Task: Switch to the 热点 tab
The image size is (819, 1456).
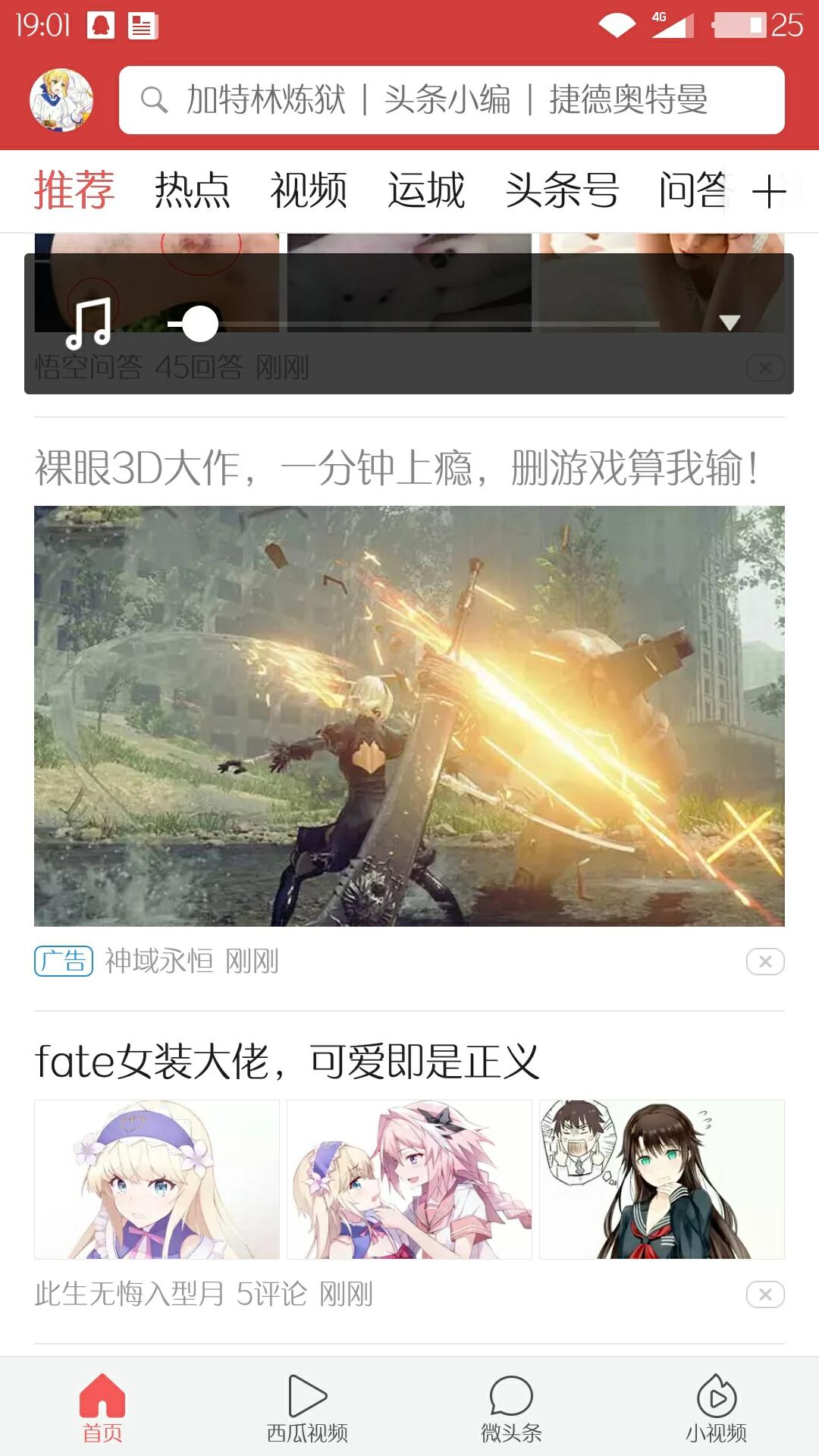Action: [192, 190]
